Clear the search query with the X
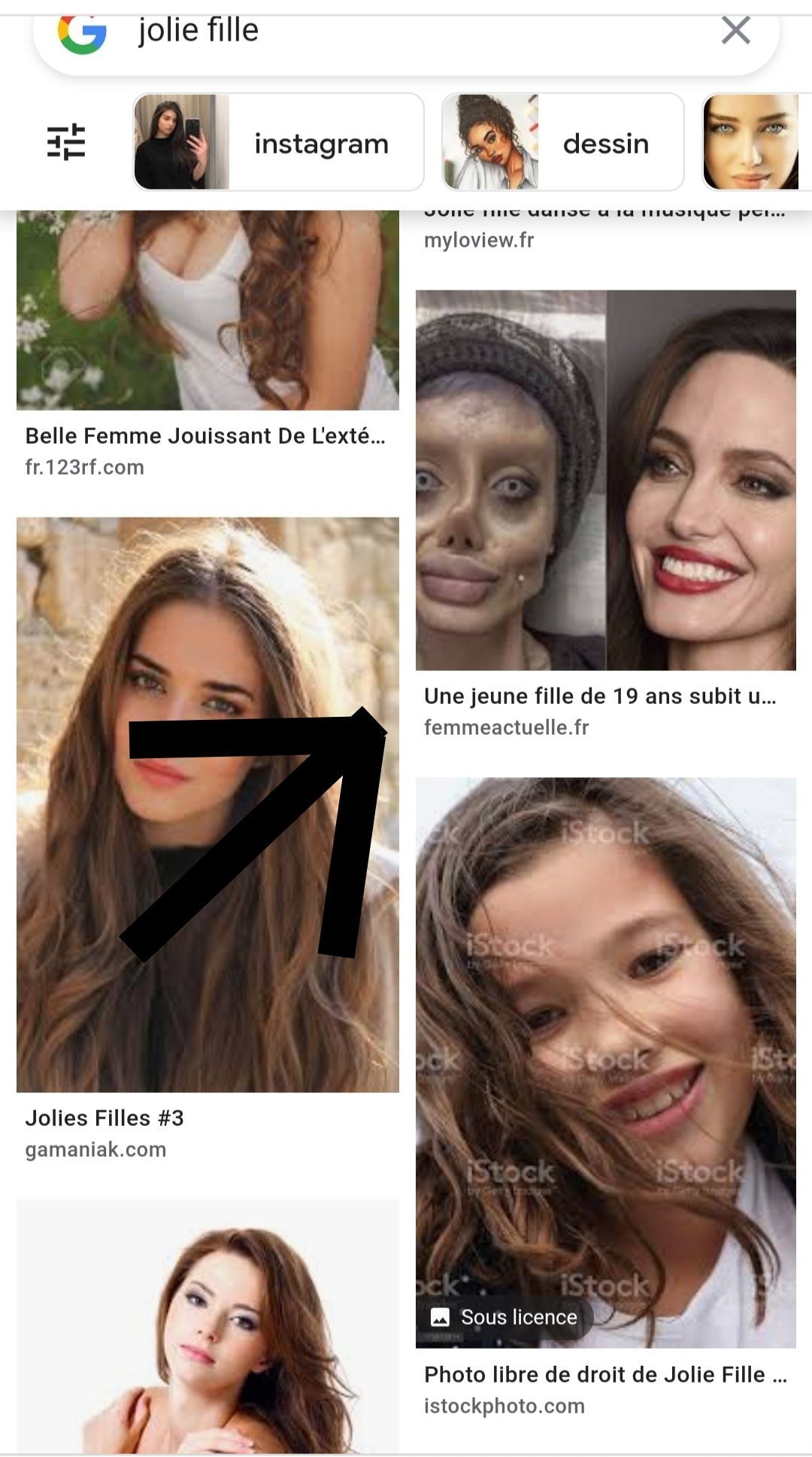 point(735,32)
